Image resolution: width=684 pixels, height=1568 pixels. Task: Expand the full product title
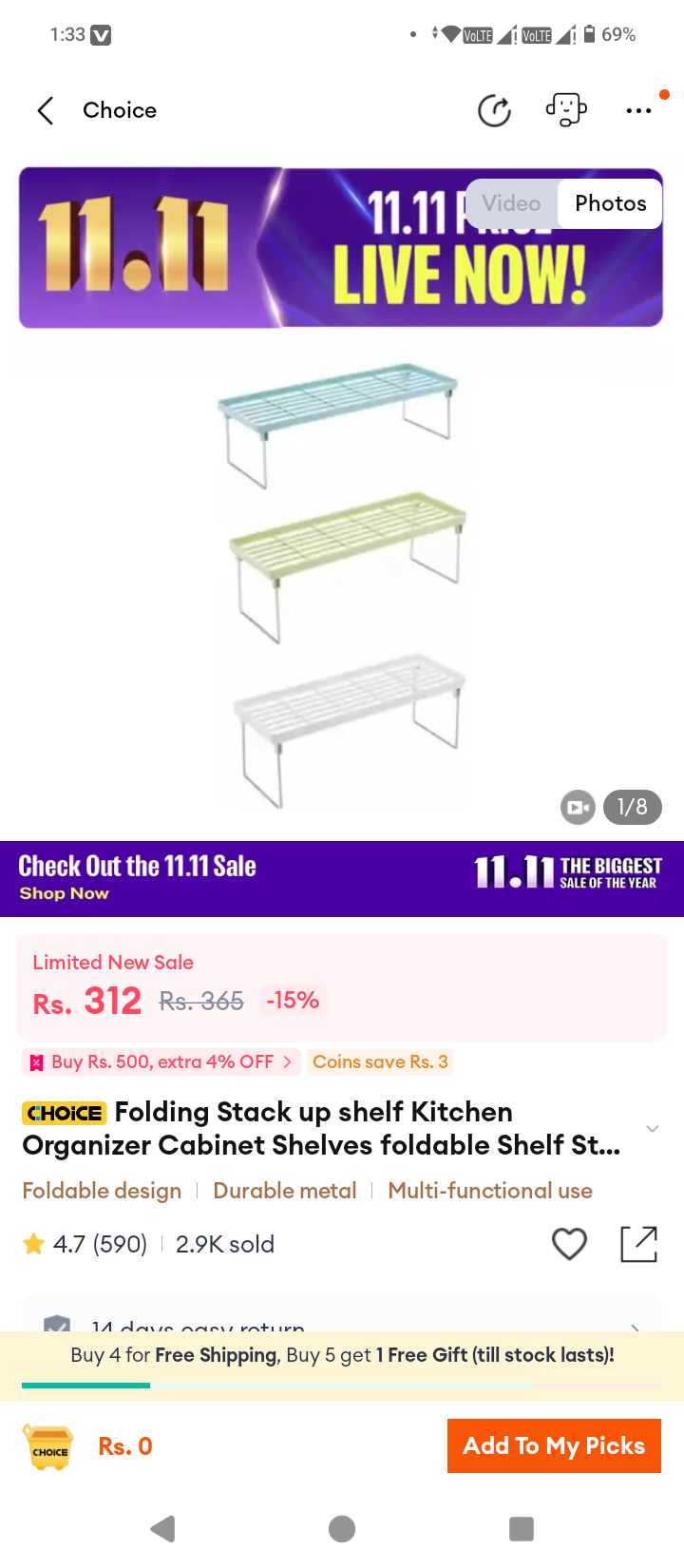coord(652,1129)
